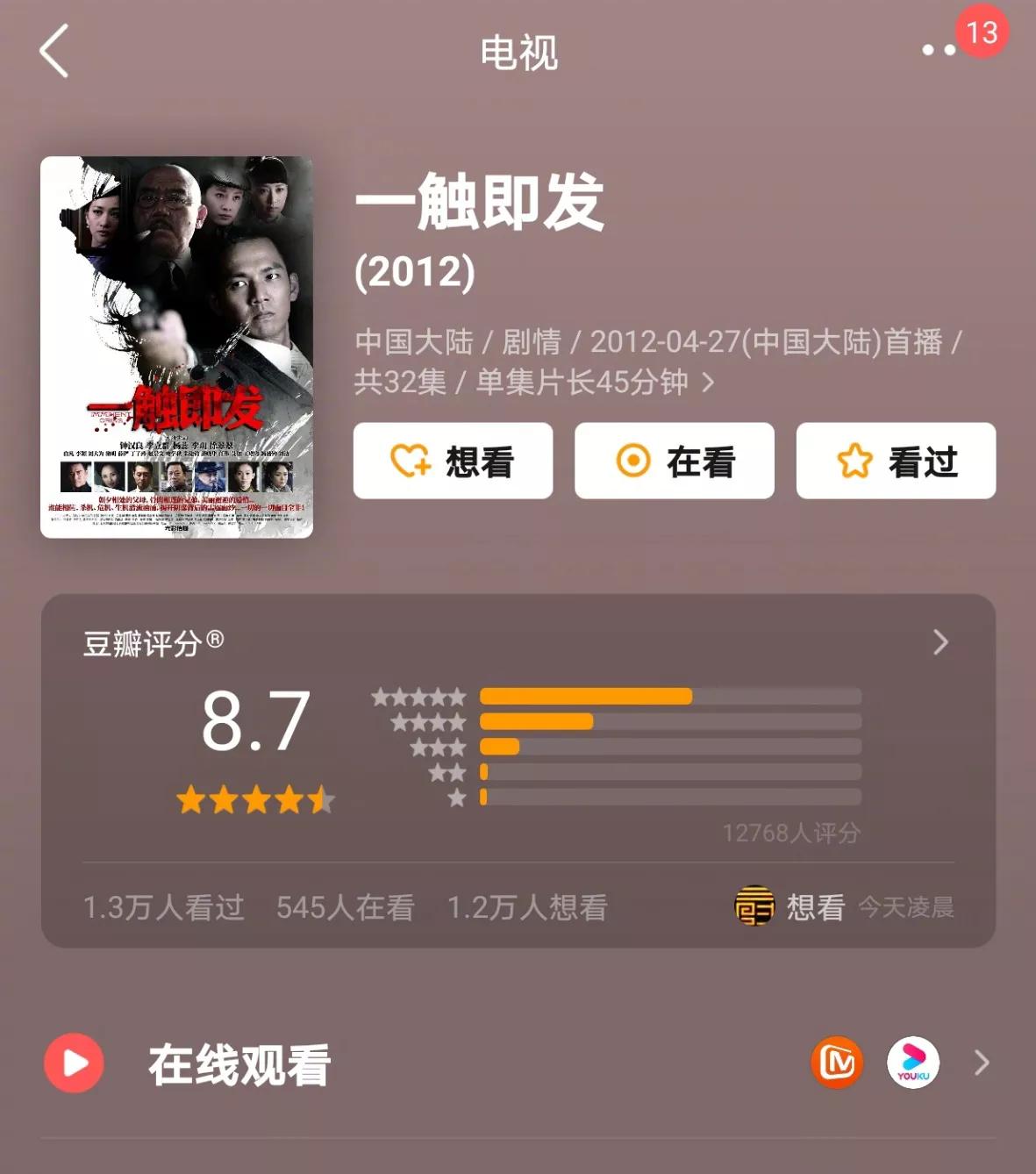This screenshot has height=1174, width=1036.
Task: Select the back arrow to return
Action: [x=54, y=50]
